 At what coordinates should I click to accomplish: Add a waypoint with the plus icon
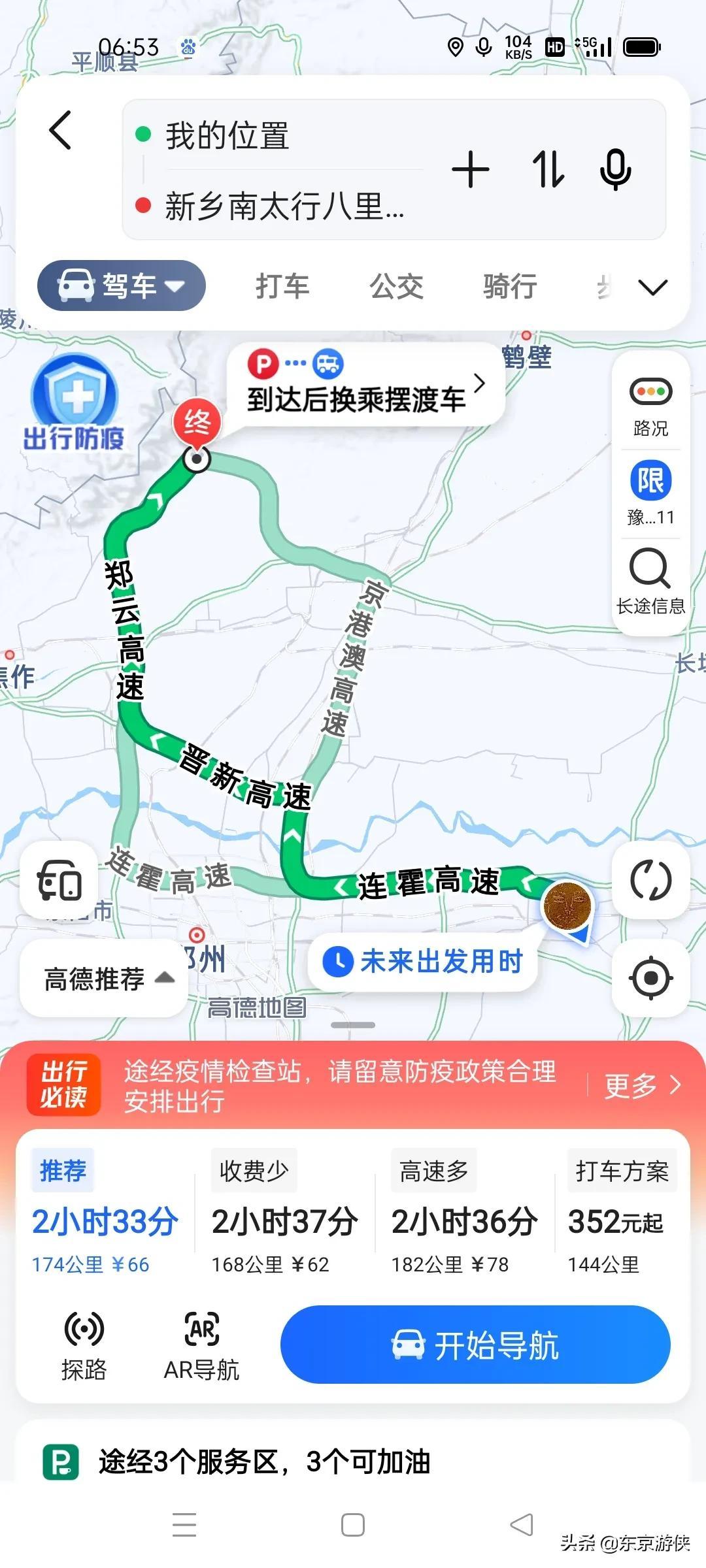click(470, 169)
